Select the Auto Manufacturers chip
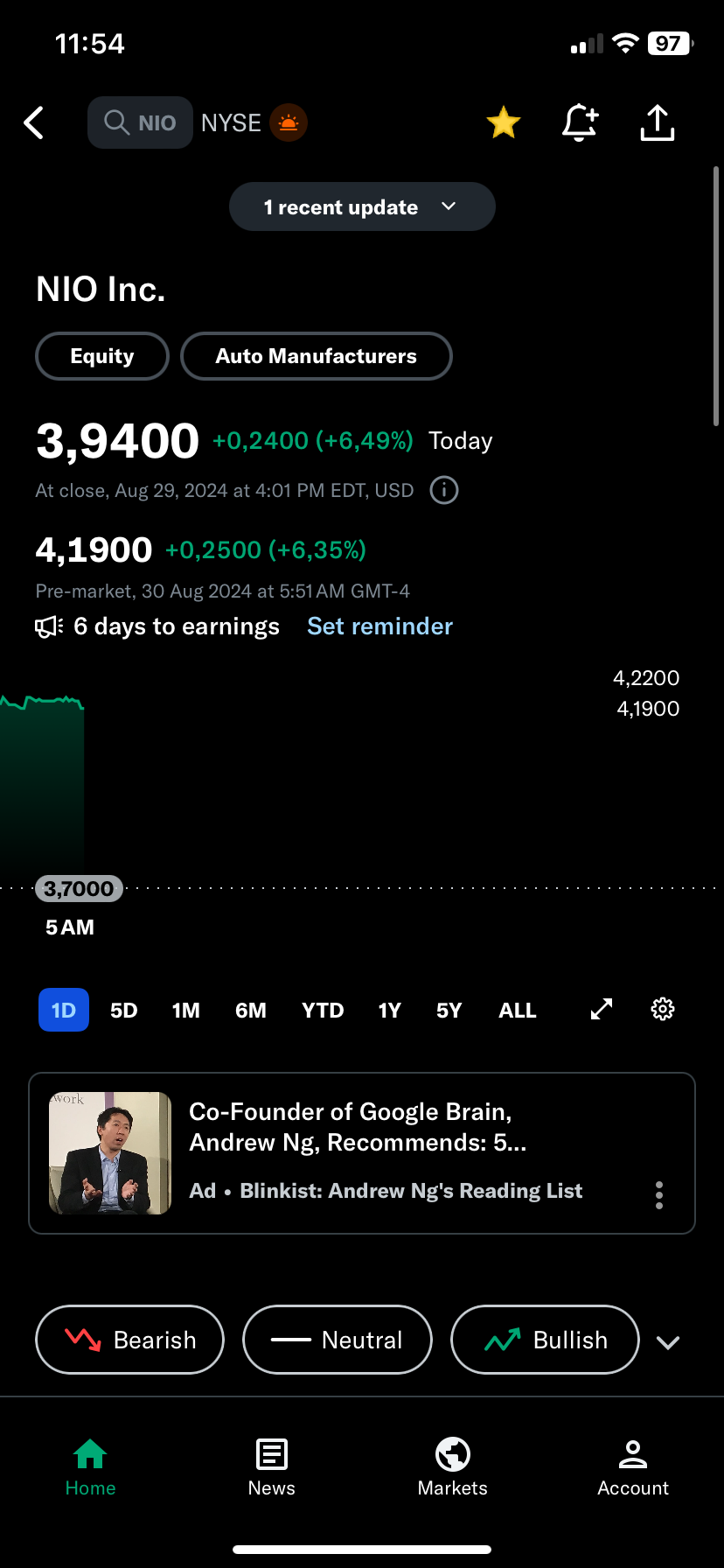 (x=316, y=356)
